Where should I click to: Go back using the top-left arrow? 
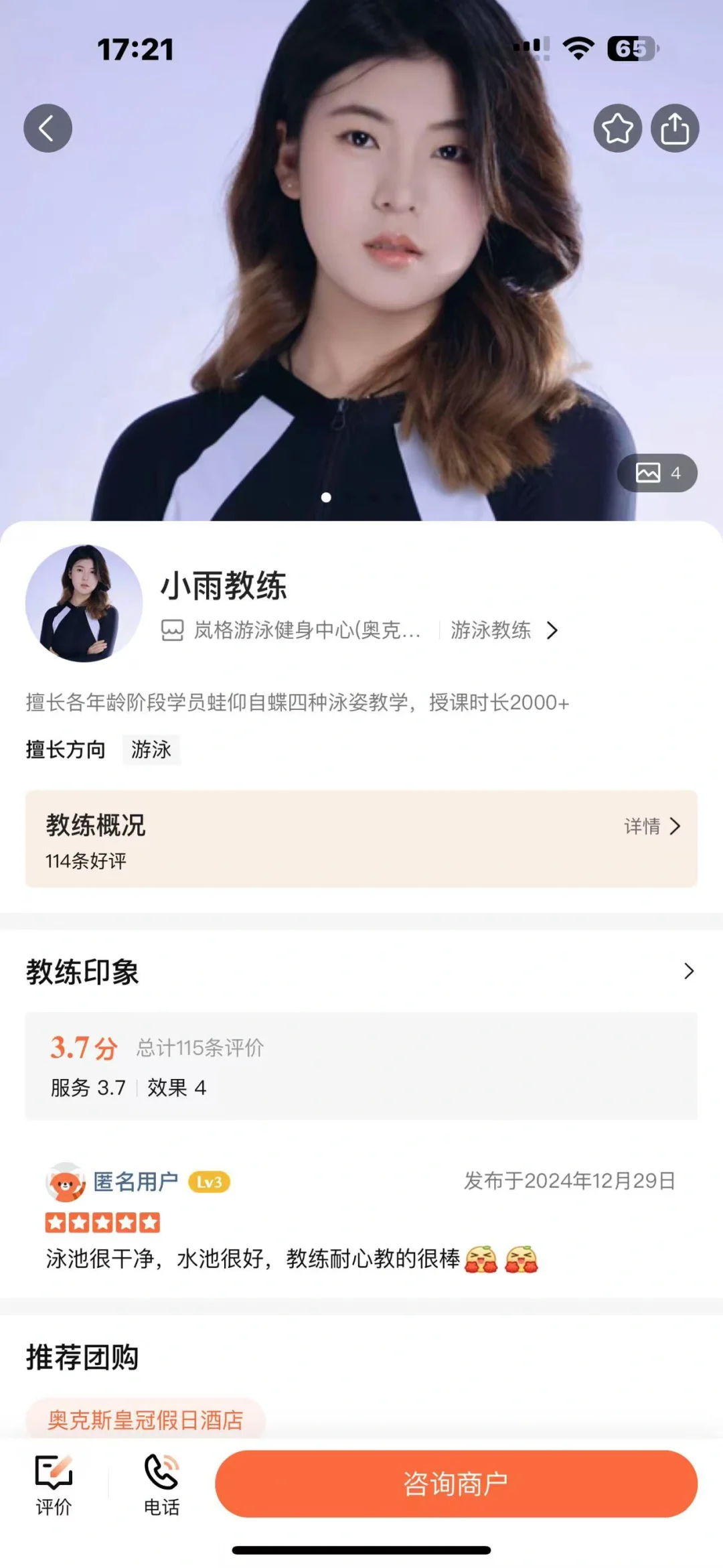point(48,128)
